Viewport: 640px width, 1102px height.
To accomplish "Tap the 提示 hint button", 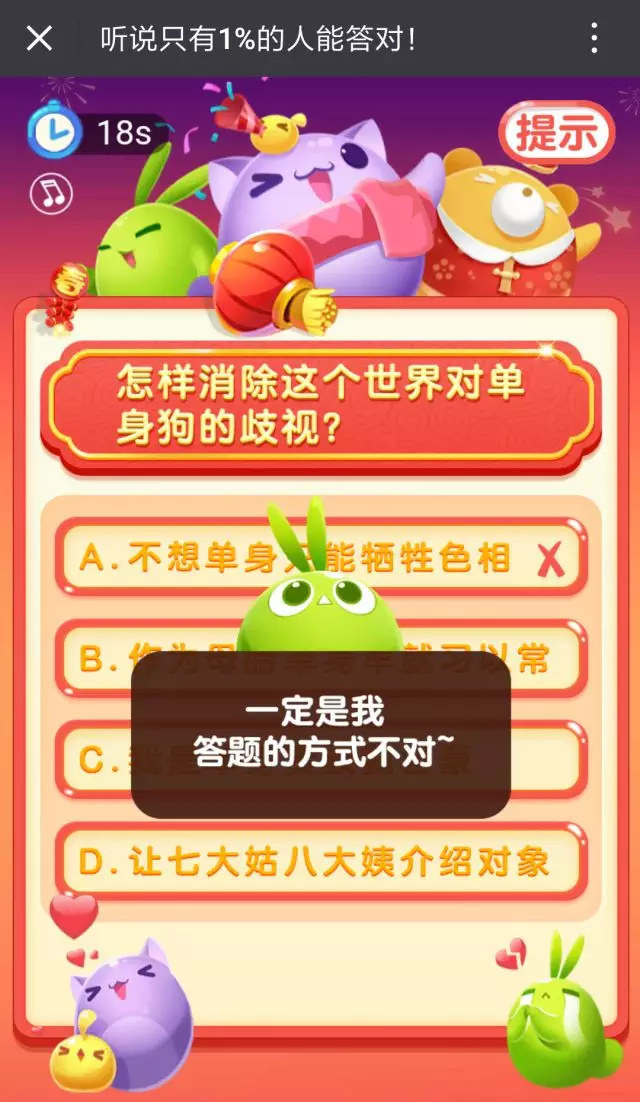I will [557, 133].
